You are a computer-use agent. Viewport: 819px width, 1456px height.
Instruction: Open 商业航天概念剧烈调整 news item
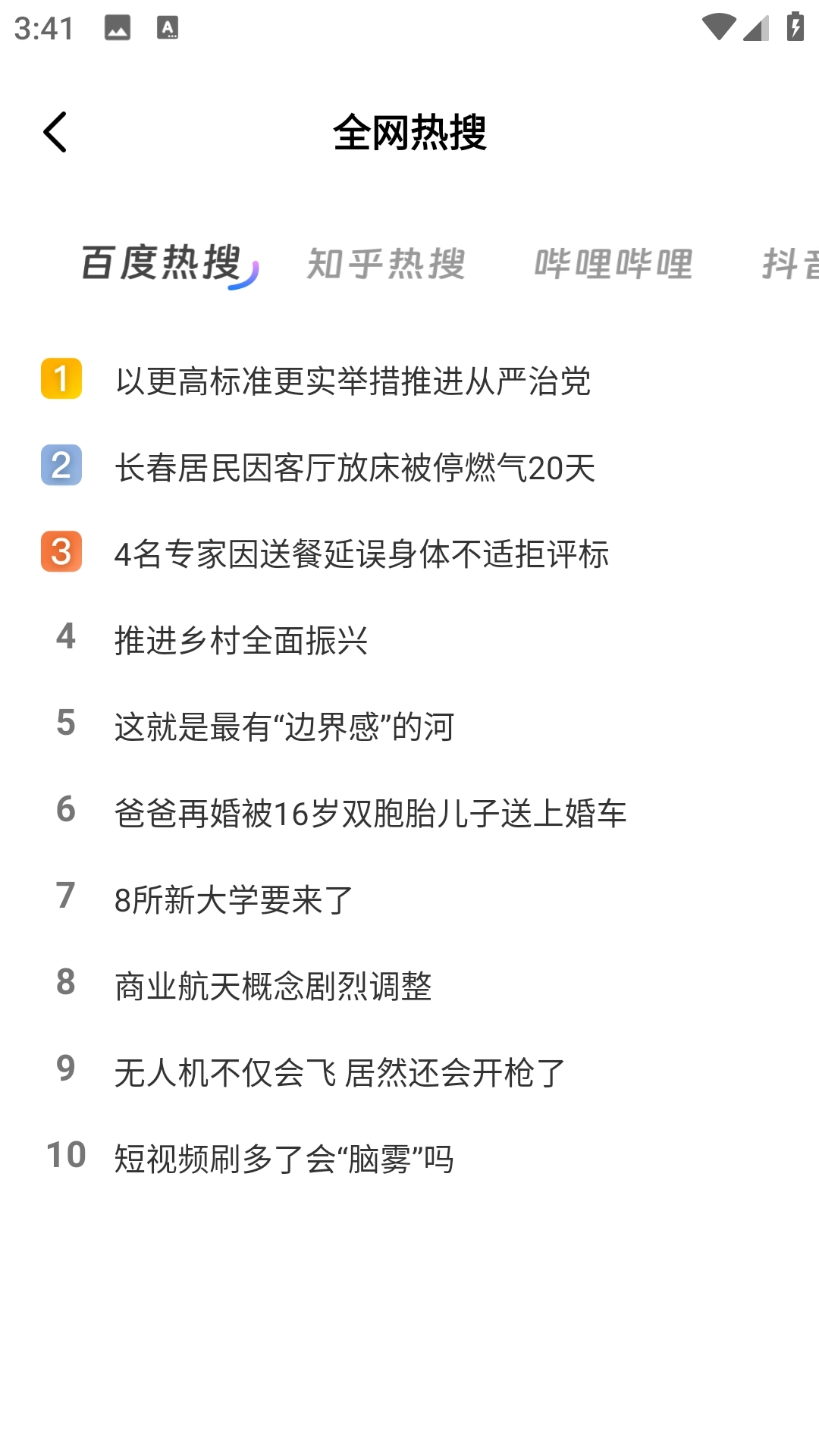pyautogui.click(x=273, y=985)
